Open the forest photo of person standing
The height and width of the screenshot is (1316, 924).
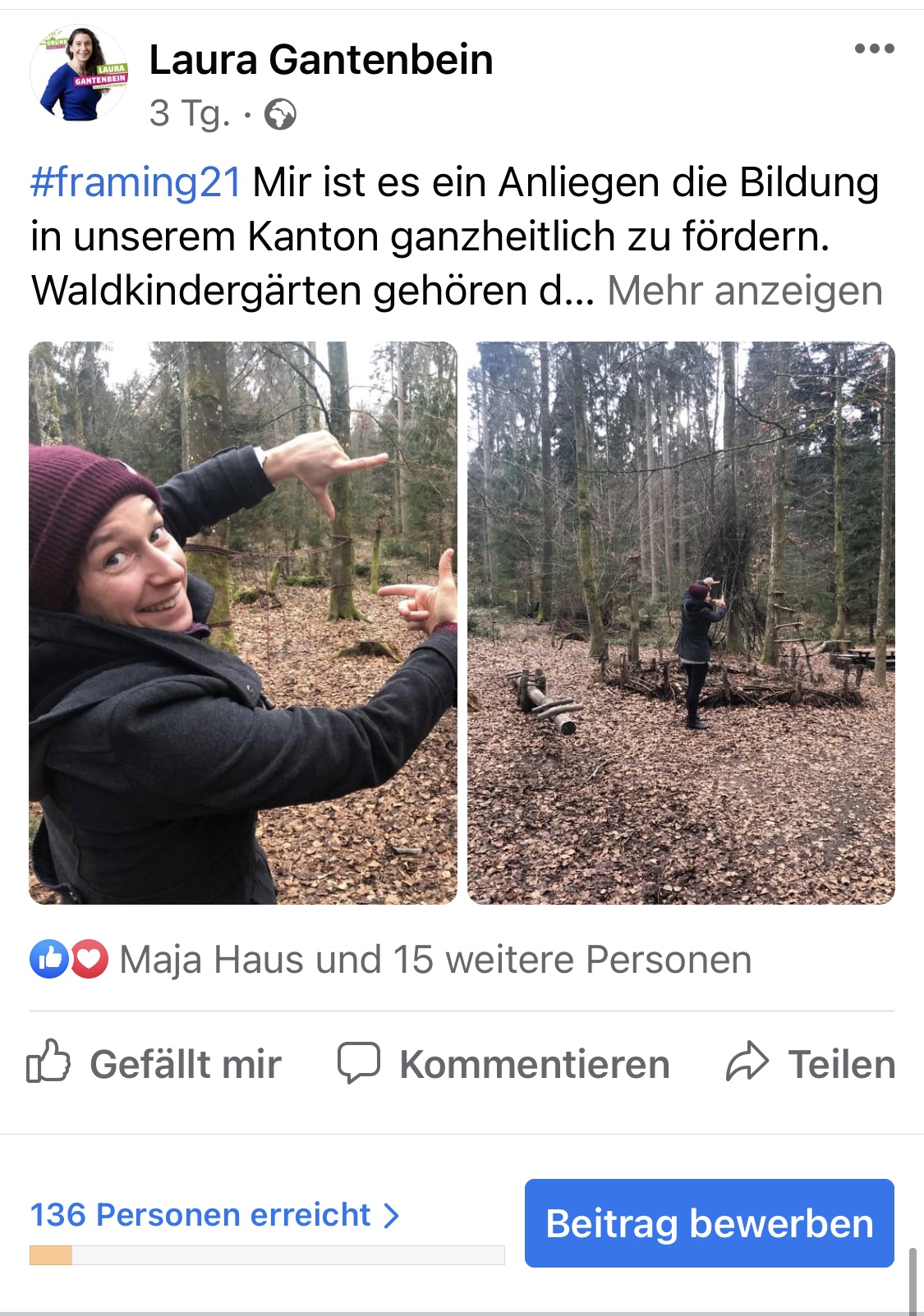tap(681, 622)
